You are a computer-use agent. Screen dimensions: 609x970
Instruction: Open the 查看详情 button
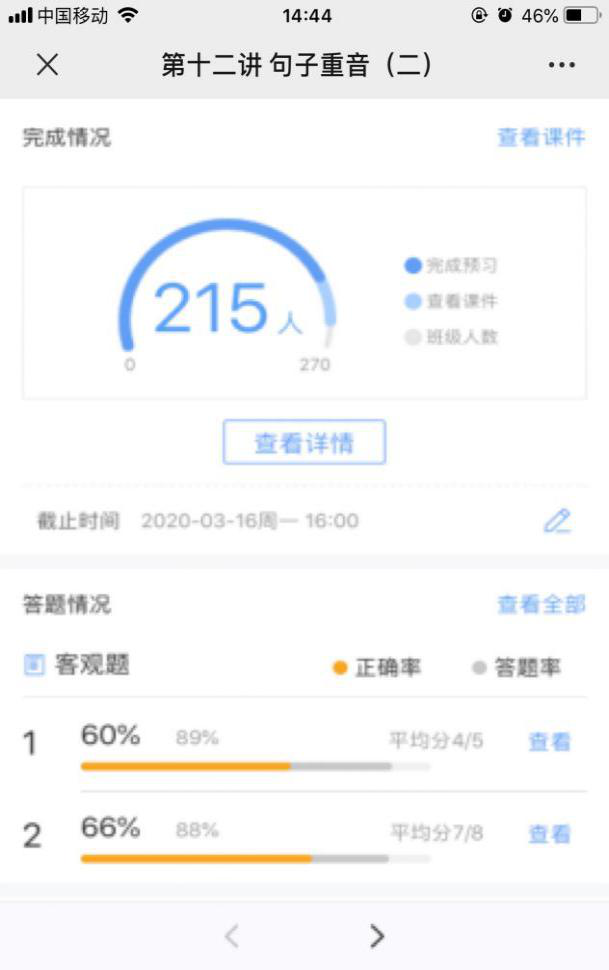pos(304,442)
